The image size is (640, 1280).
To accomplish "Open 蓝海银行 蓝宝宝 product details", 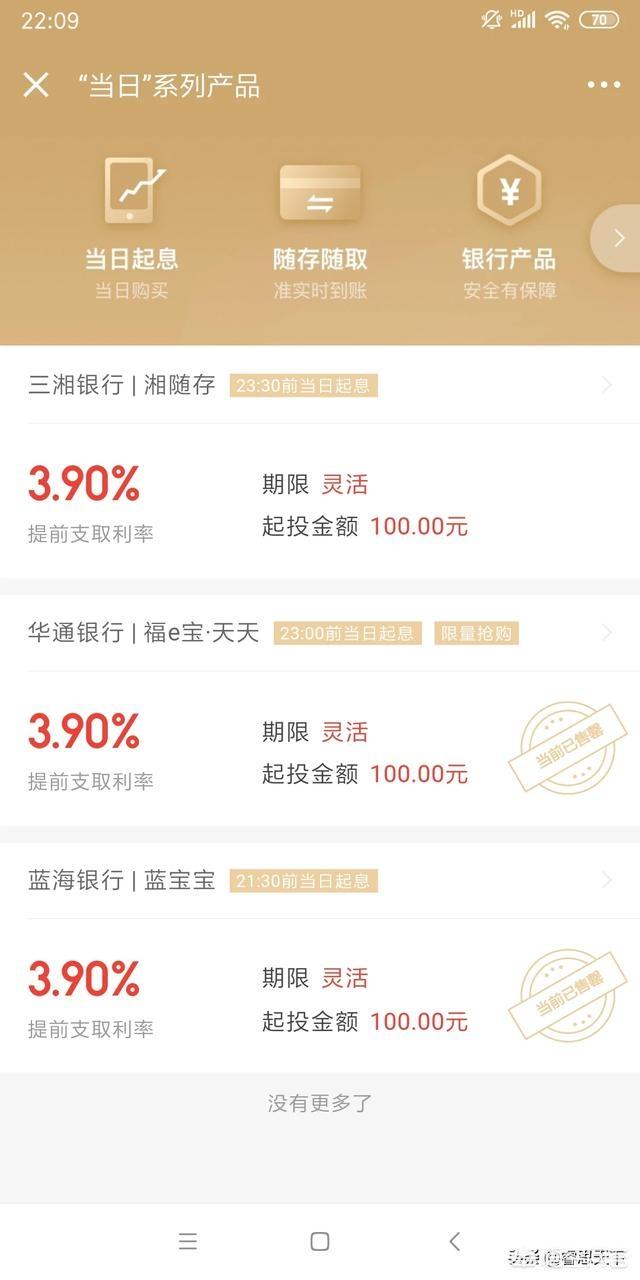I will point(320,880).
